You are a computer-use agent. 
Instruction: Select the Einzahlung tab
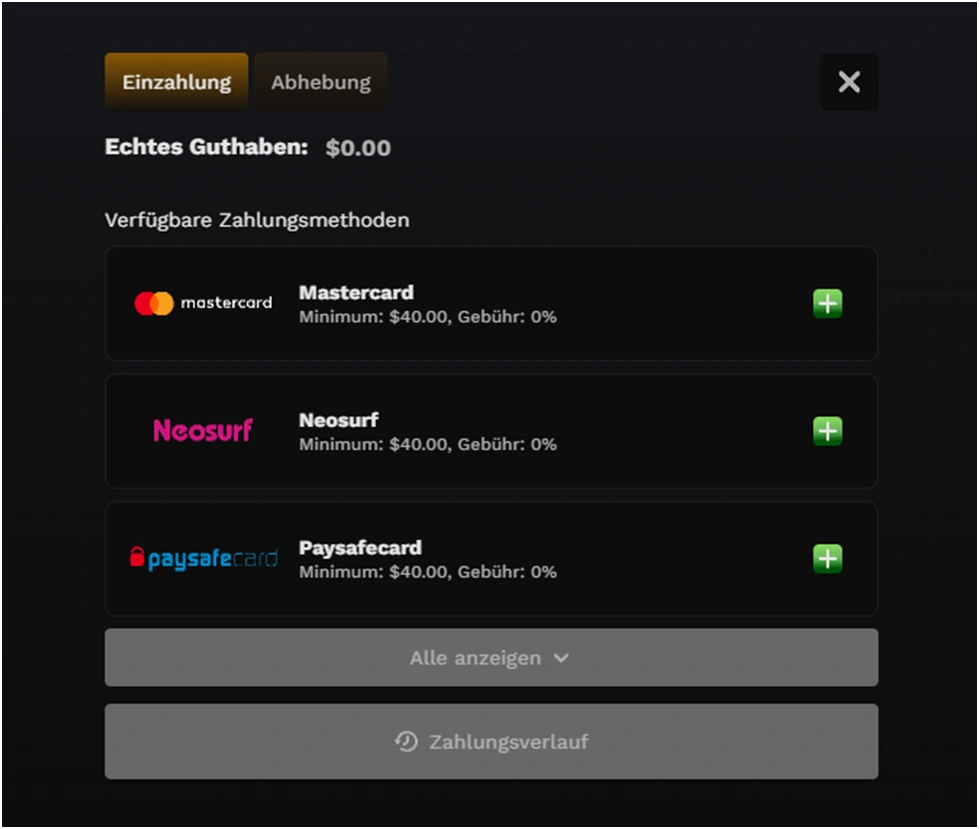pyautogui.click(x=176, y=82)
